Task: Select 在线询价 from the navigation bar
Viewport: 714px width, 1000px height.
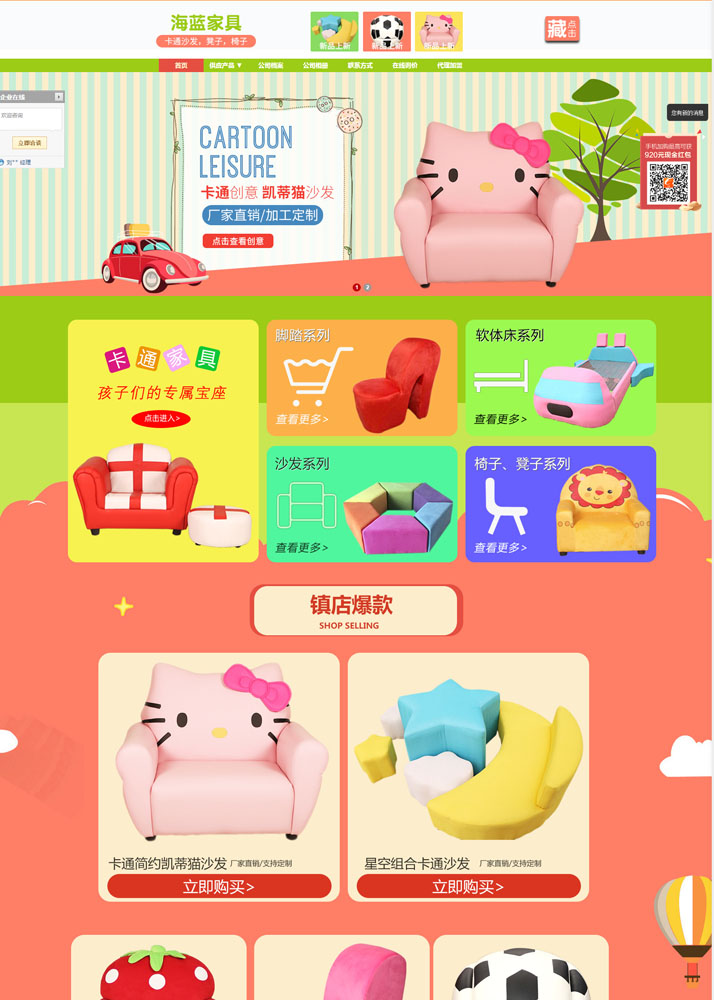Action: pyautogui.click(x=404, y=65)
